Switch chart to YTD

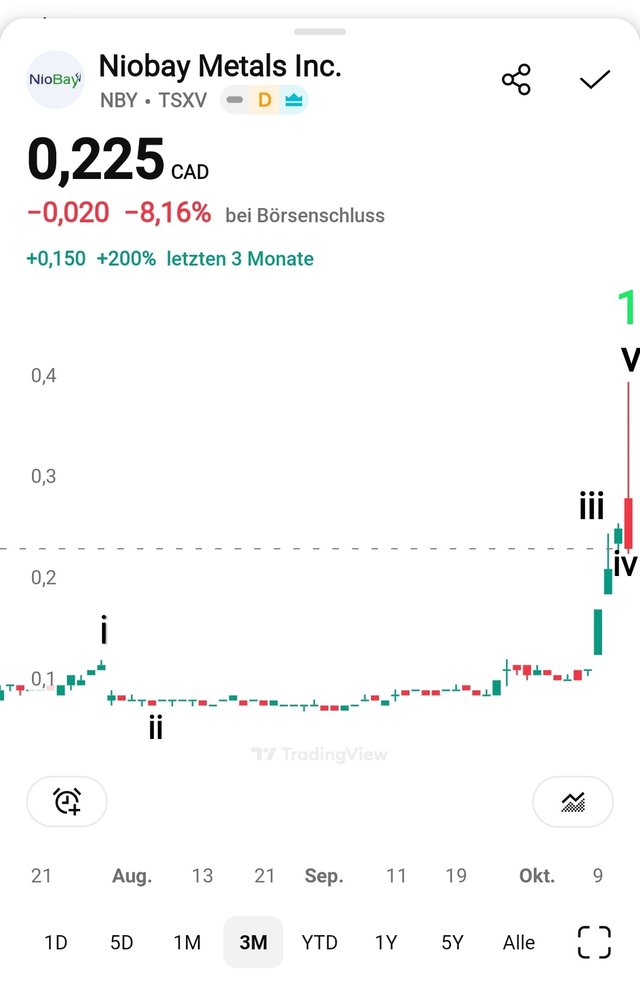(x=319, y=942)
